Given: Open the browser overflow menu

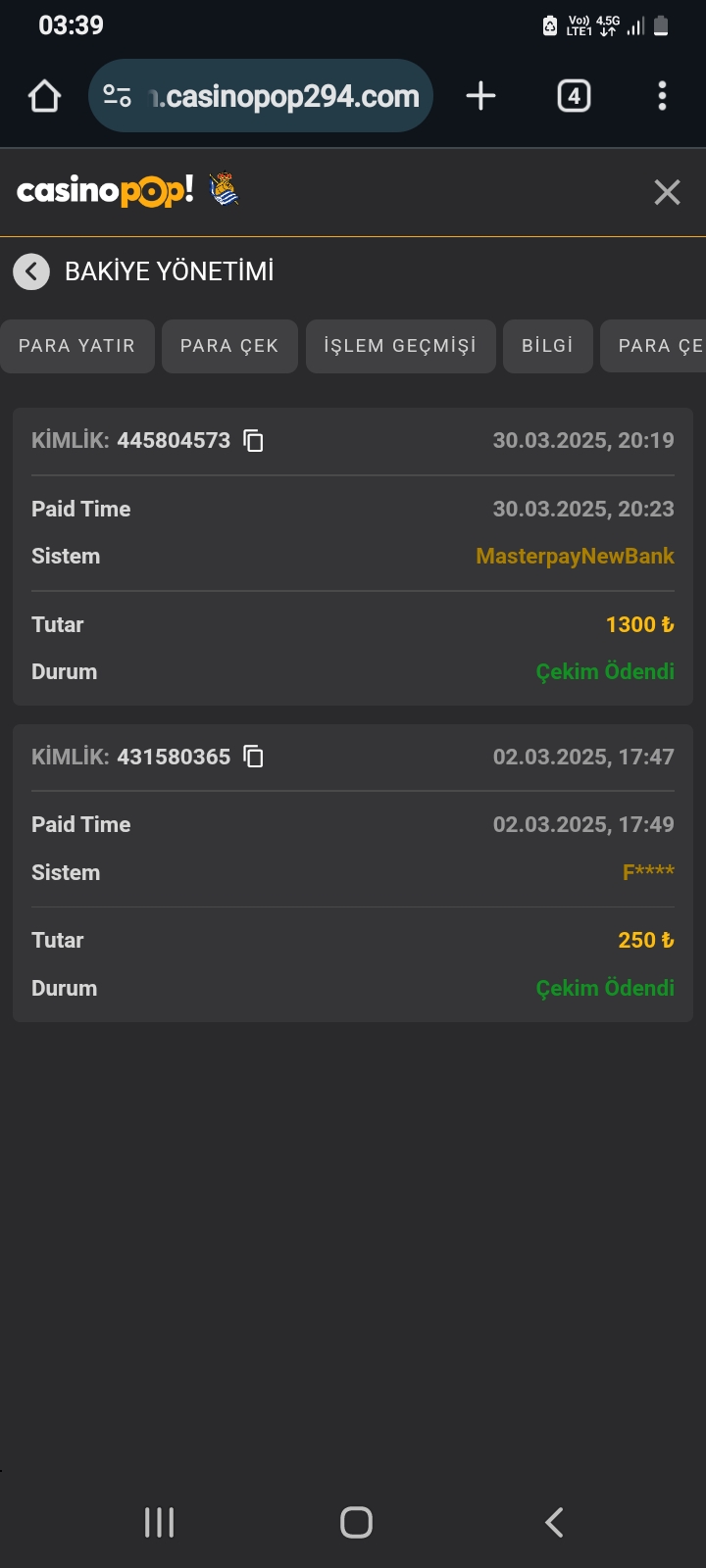Looking at the screenshot, I should (662, 96).
